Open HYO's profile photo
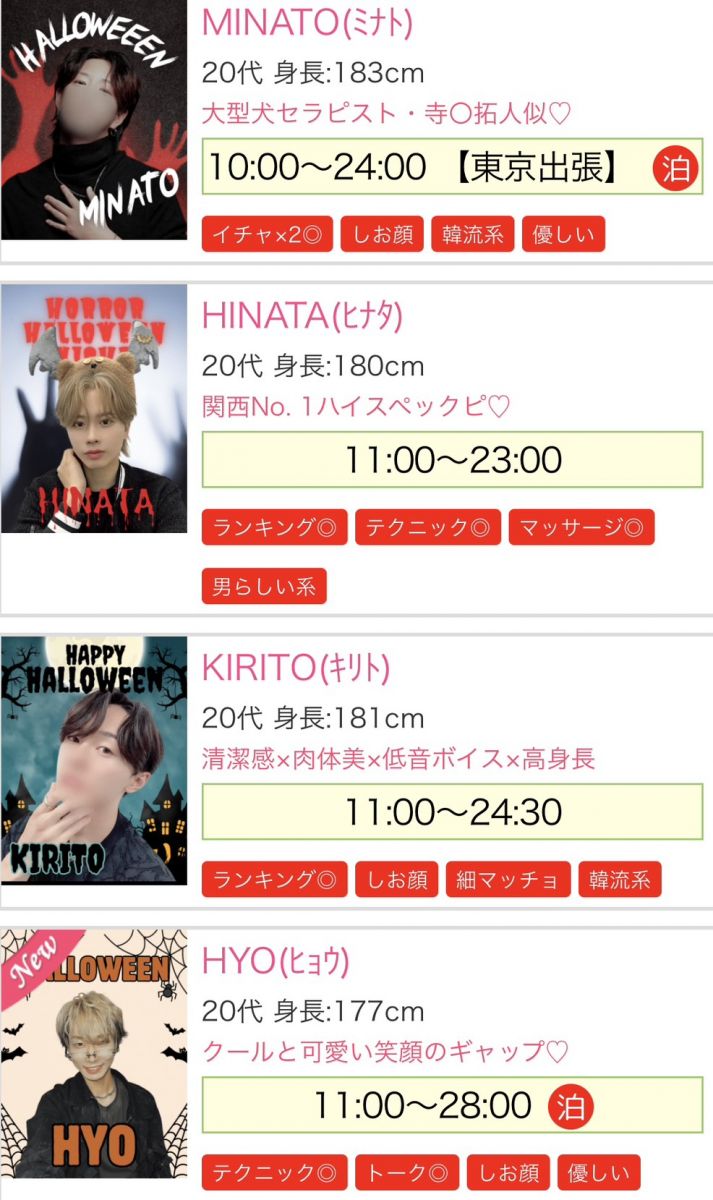Screen dimensions: 713x1200 pyautogui.click(x=94, y=1063)
